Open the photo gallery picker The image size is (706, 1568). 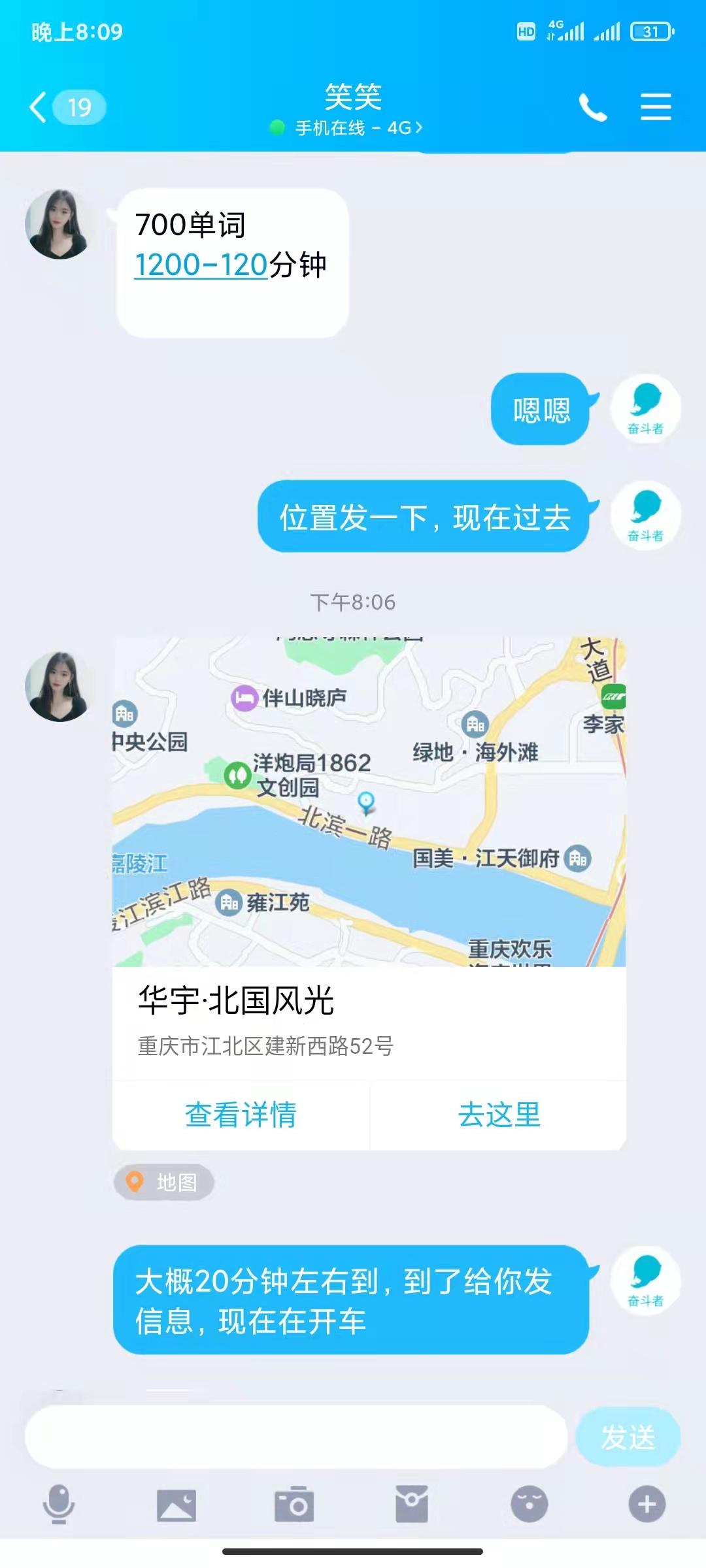176,1504
